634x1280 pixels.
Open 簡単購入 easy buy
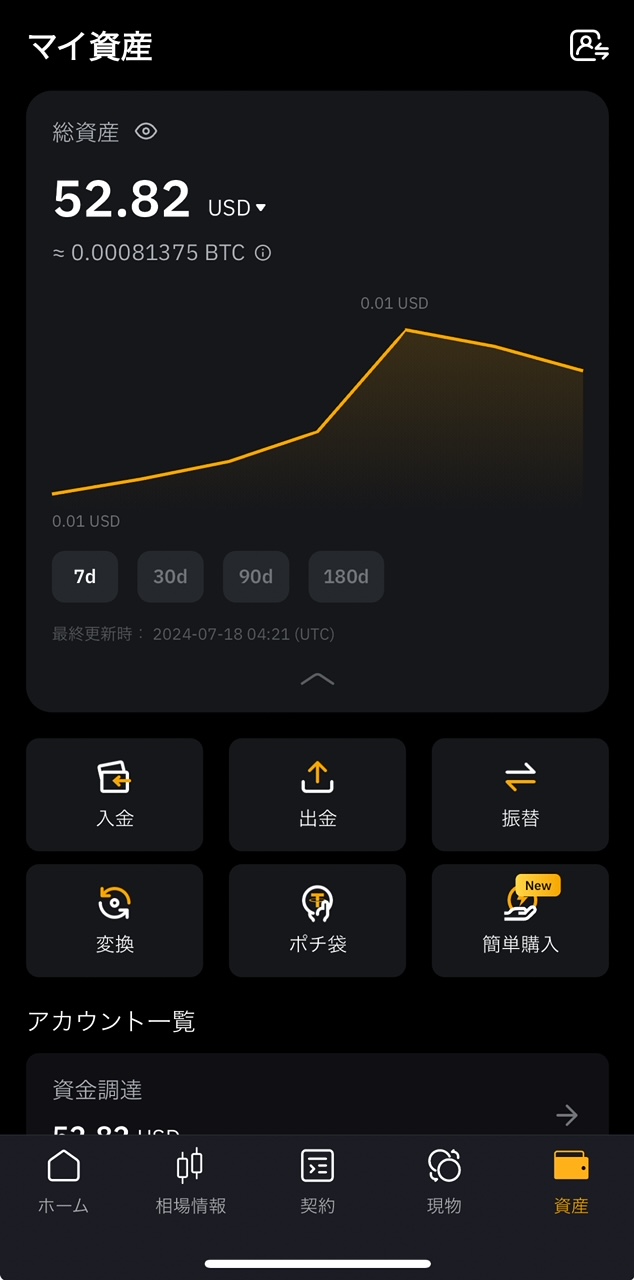tap(520, 920)
